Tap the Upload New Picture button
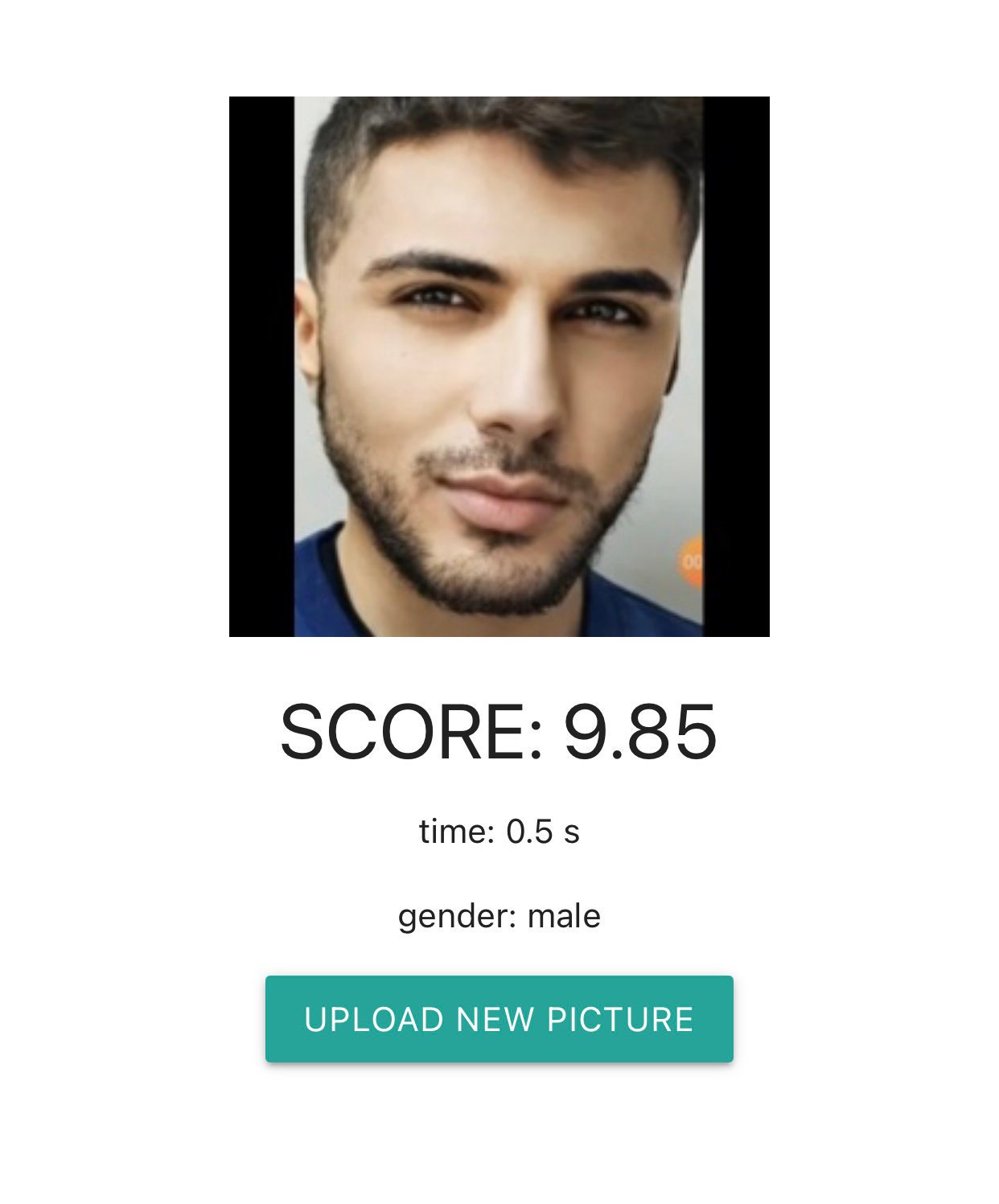Image resolution: width=999 pixels, height=1204 pixels. pyautogui.click(x=499, y=1018)
